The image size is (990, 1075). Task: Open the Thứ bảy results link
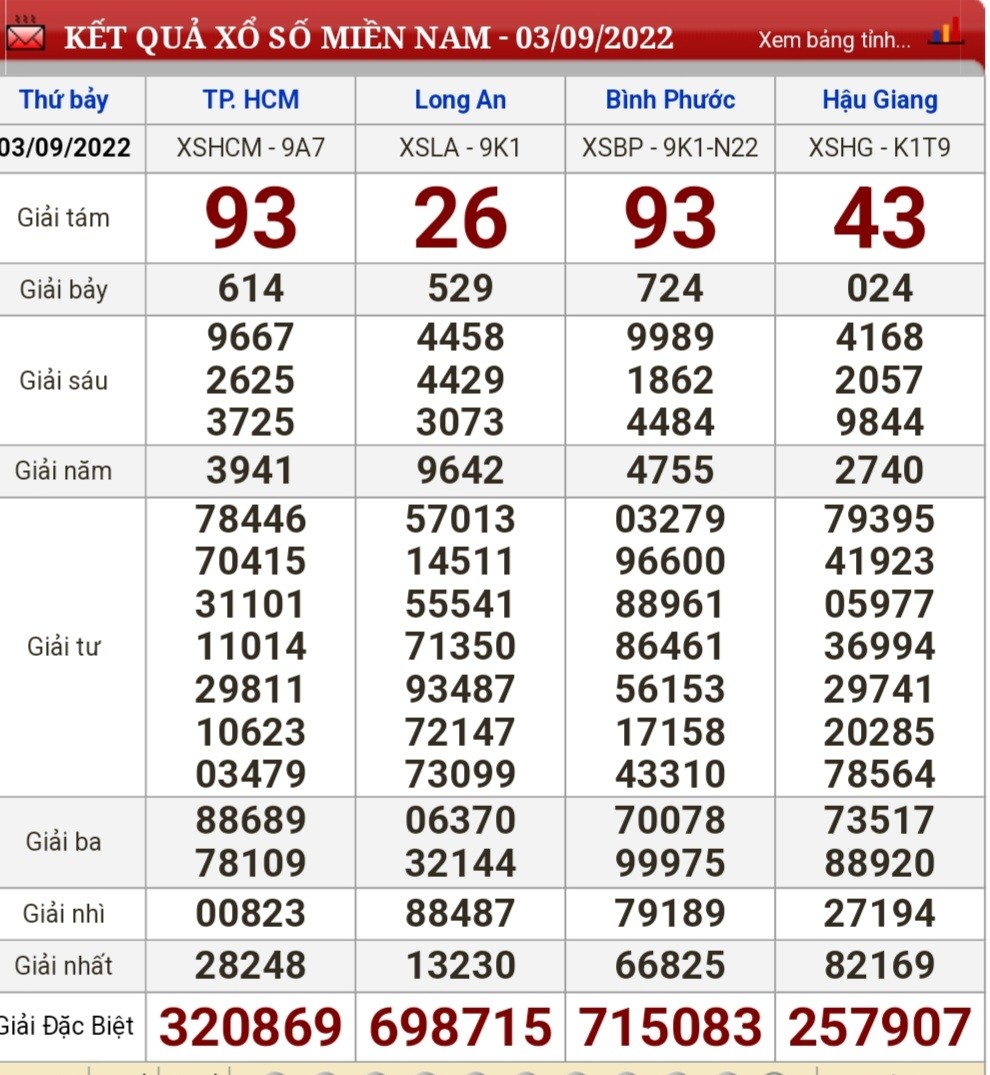coord(64,100)
